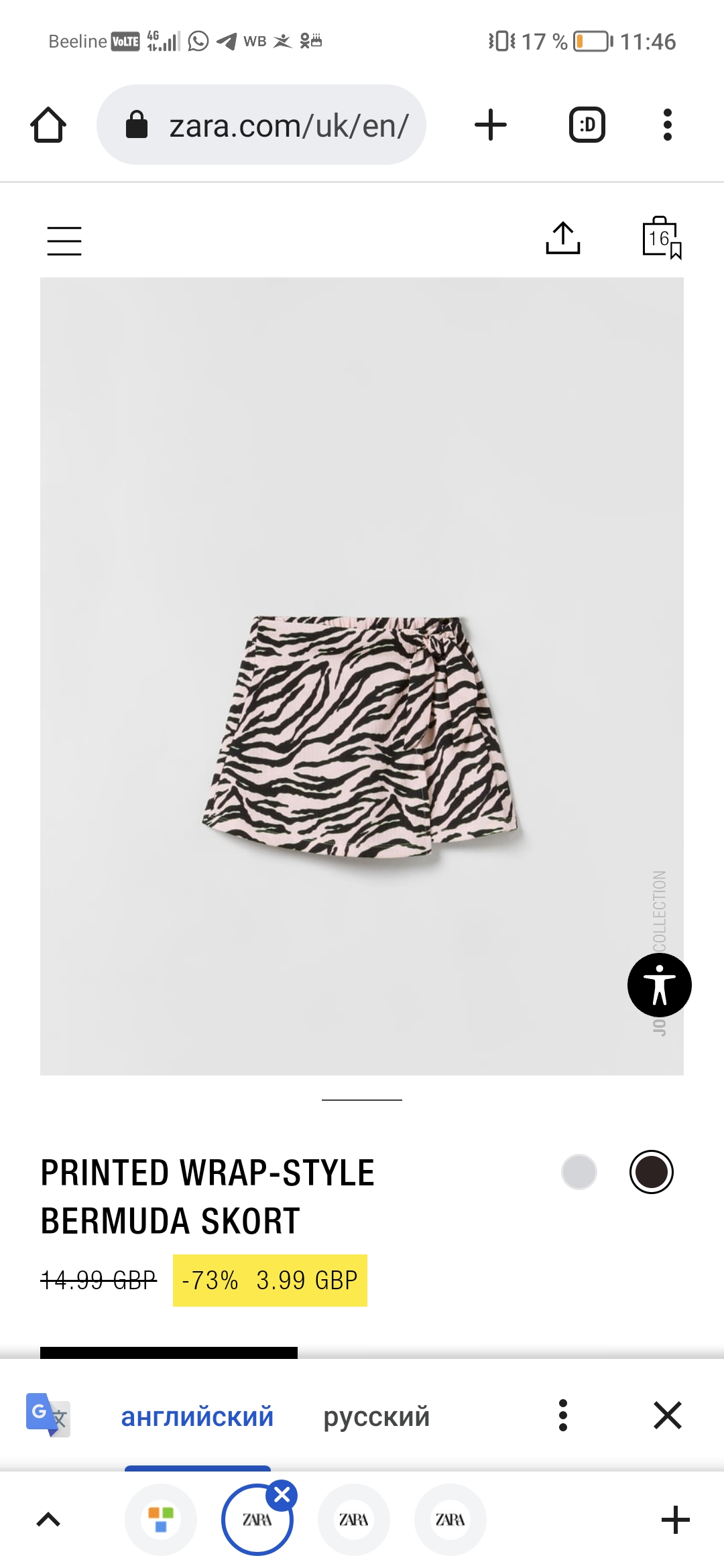Switch translation to английский
Image resolution: width=724 pixels, height=1568 pixels.
[x=197, y=1417]
